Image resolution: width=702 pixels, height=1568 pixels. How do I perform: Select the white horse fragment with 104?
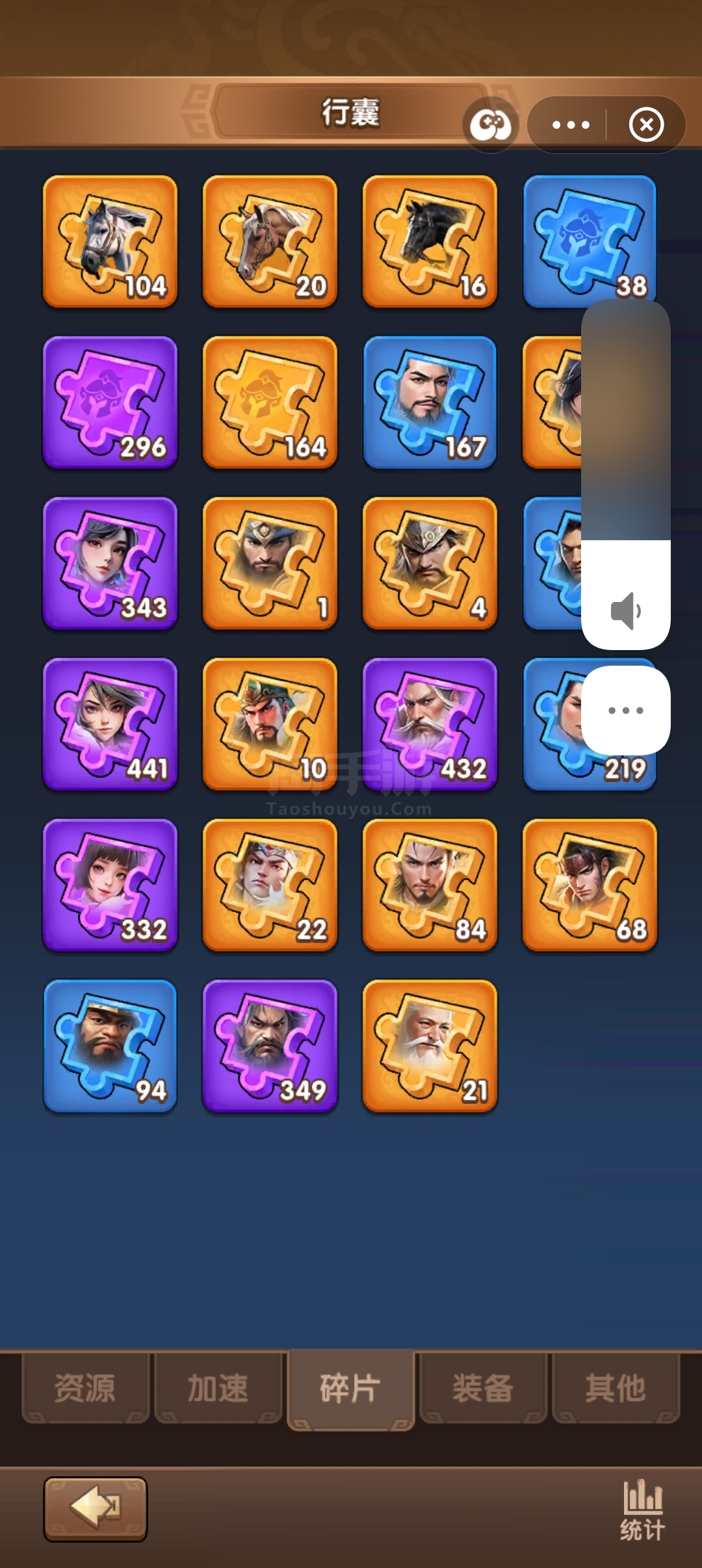[x=110, y=241]
